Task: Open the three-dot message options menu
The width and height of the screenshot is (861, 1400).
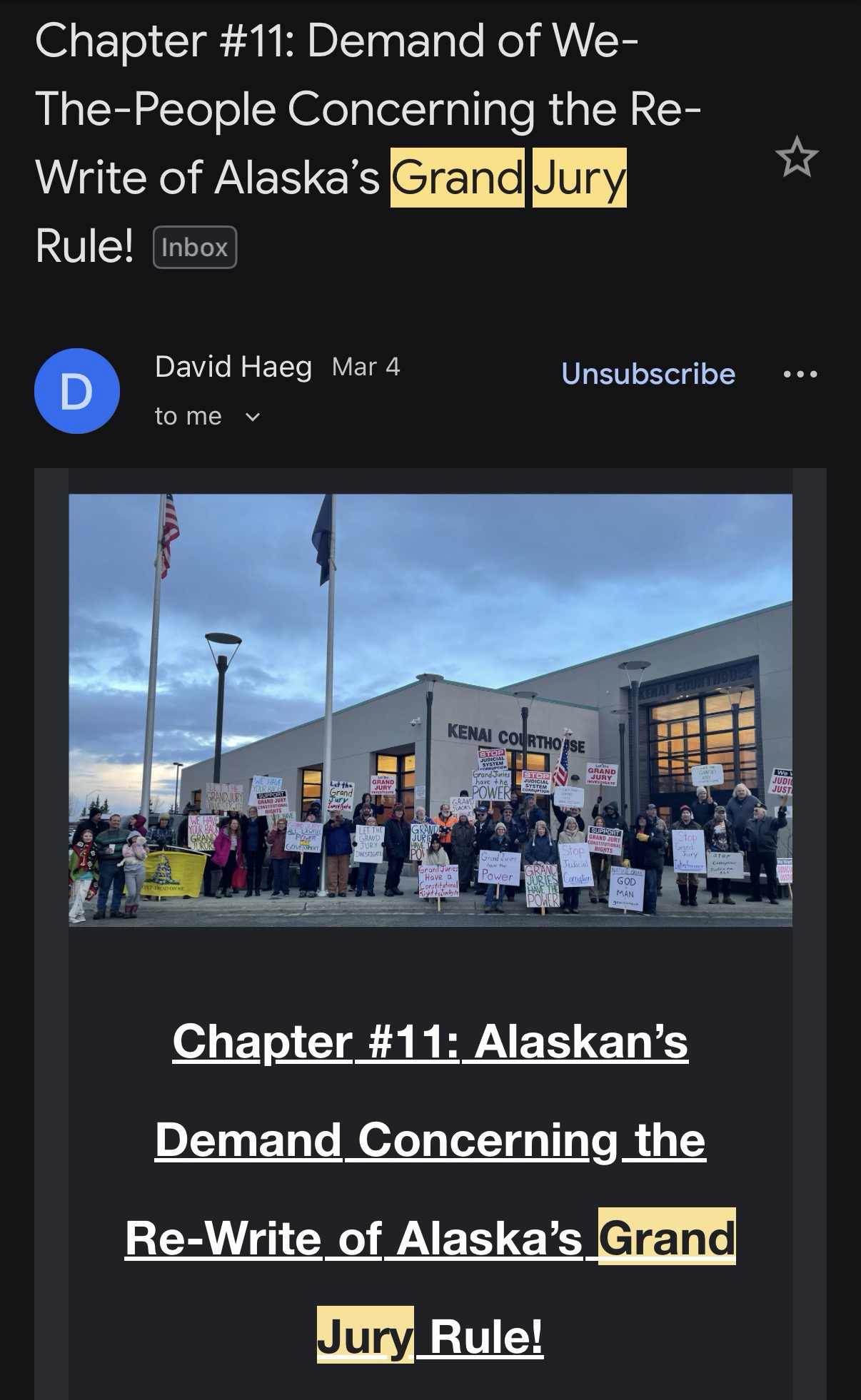Action: click(800, 374)
